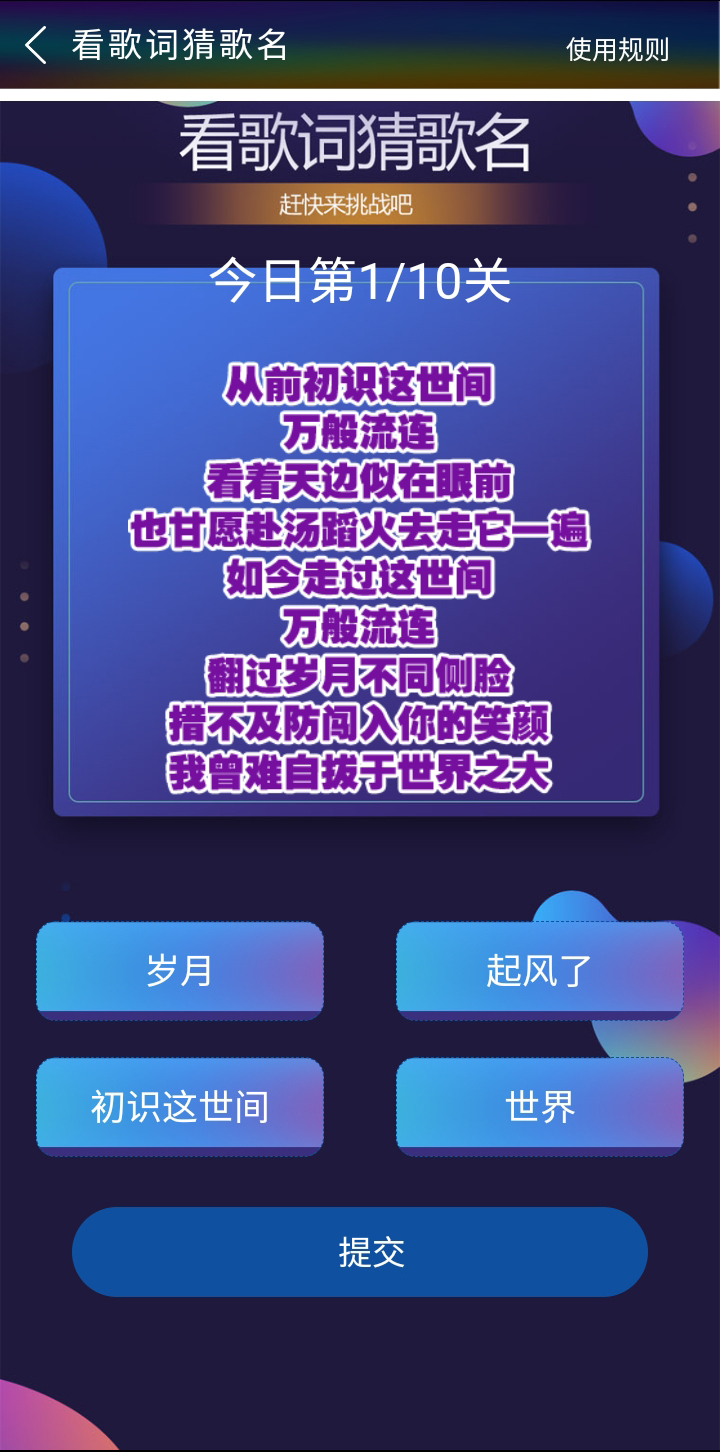Open the 使用规则 rules page

click(617, 49)
